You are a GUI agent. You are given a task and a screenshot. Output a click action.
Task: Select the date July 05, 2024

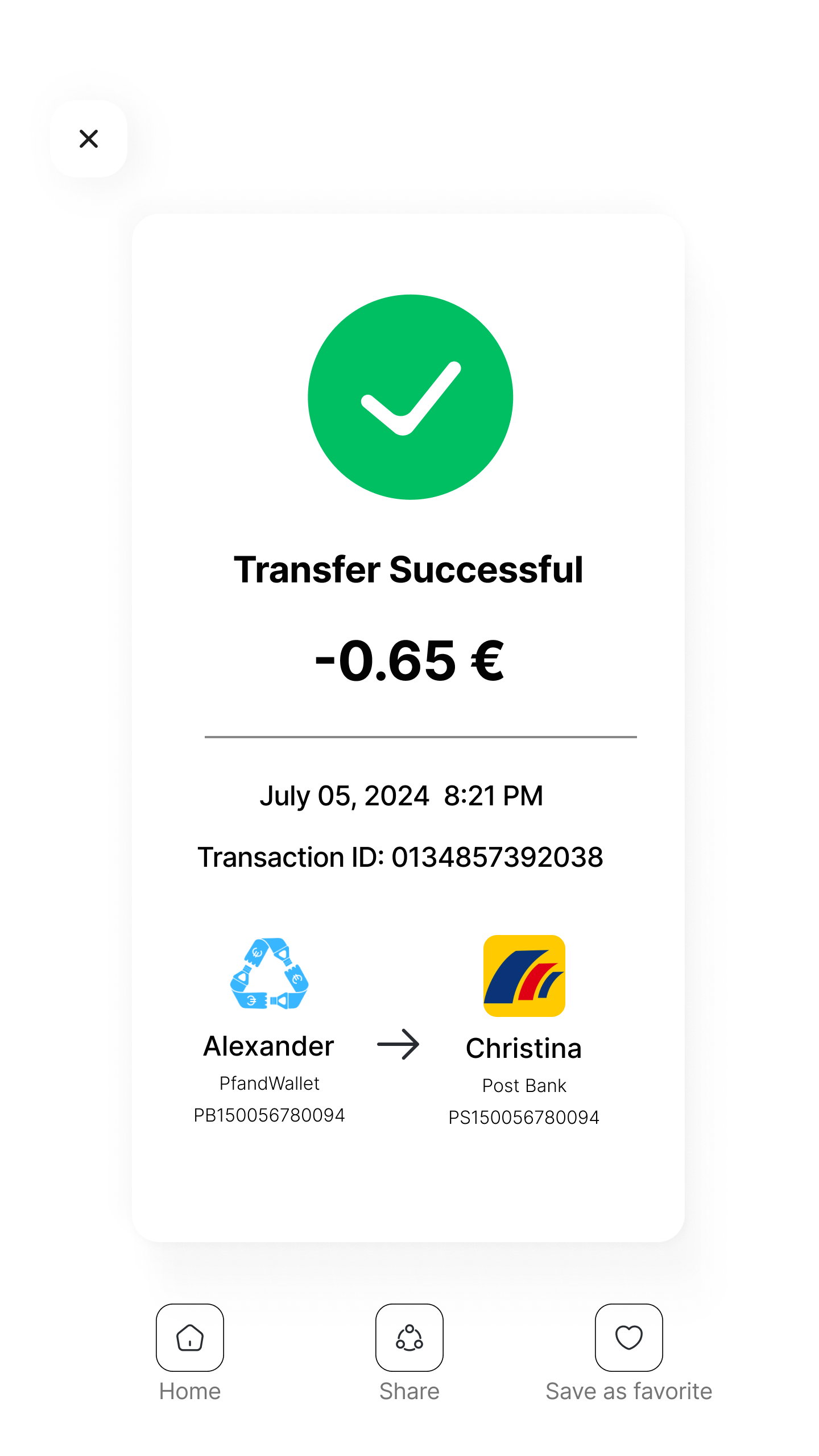click(x=400, y=796)
